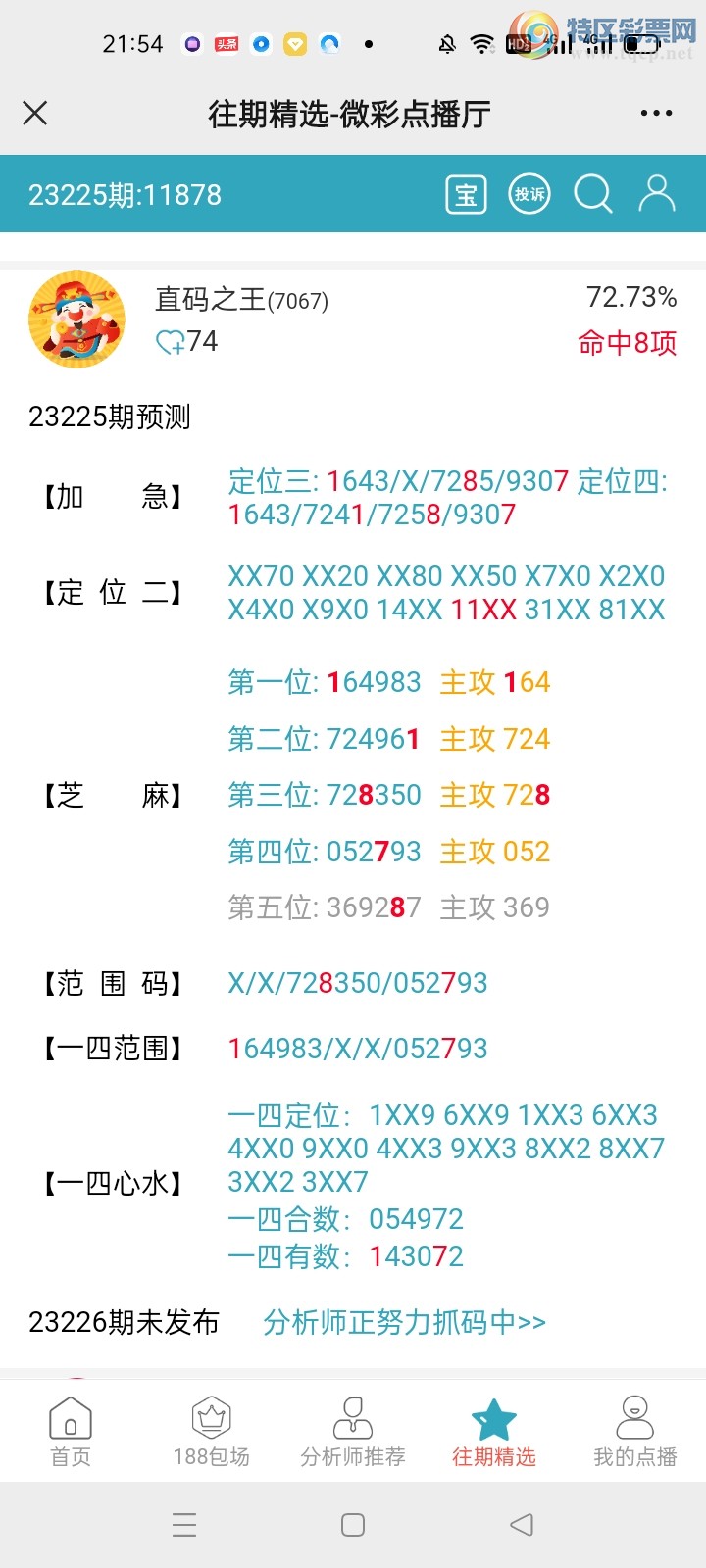Open the 分析师推荐 tab
This screenshot has height=1568, width=706.
(x=353, y=1432)
